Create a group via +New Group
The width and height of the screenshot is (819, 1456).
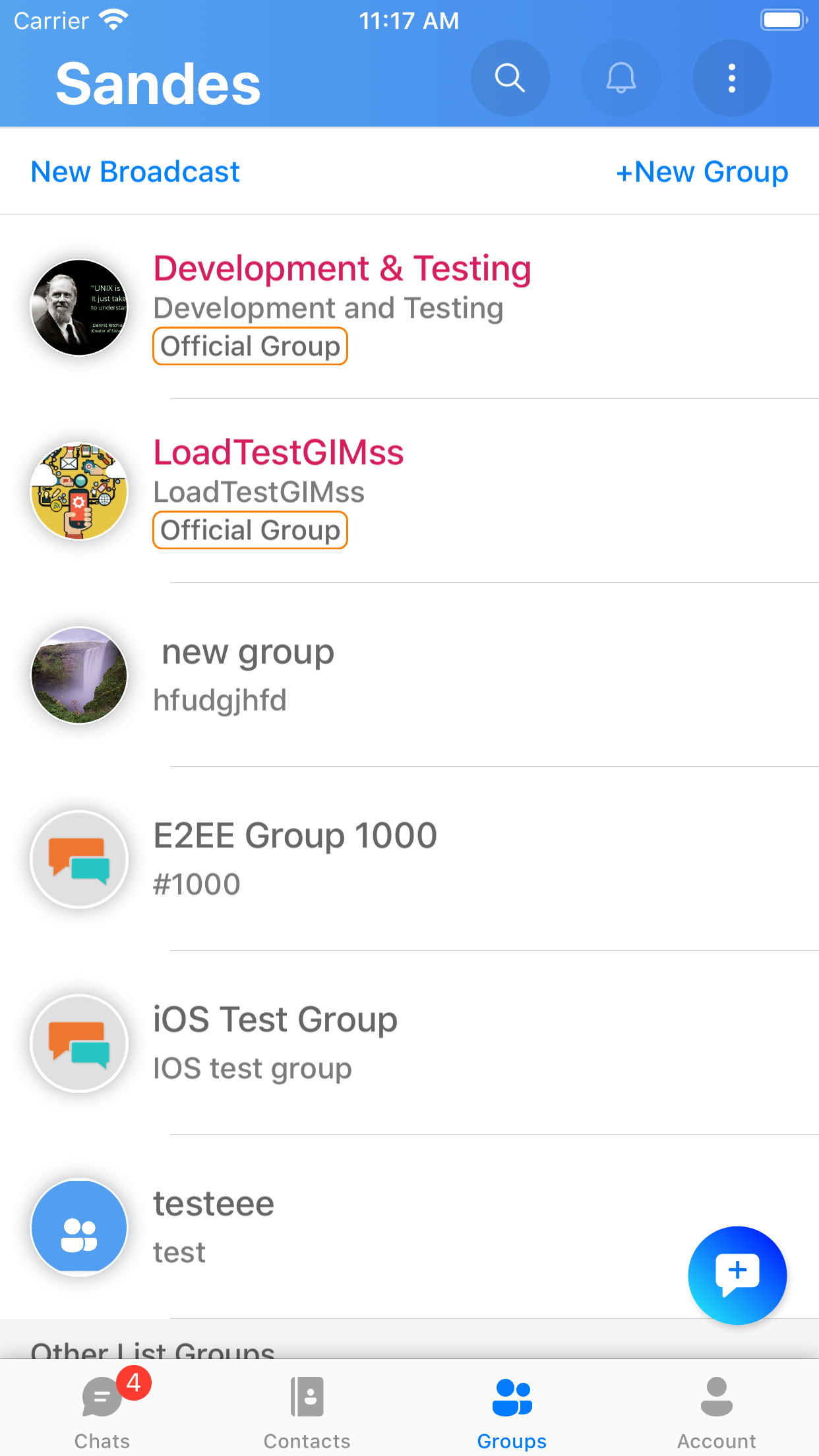[x=702, y=171]
